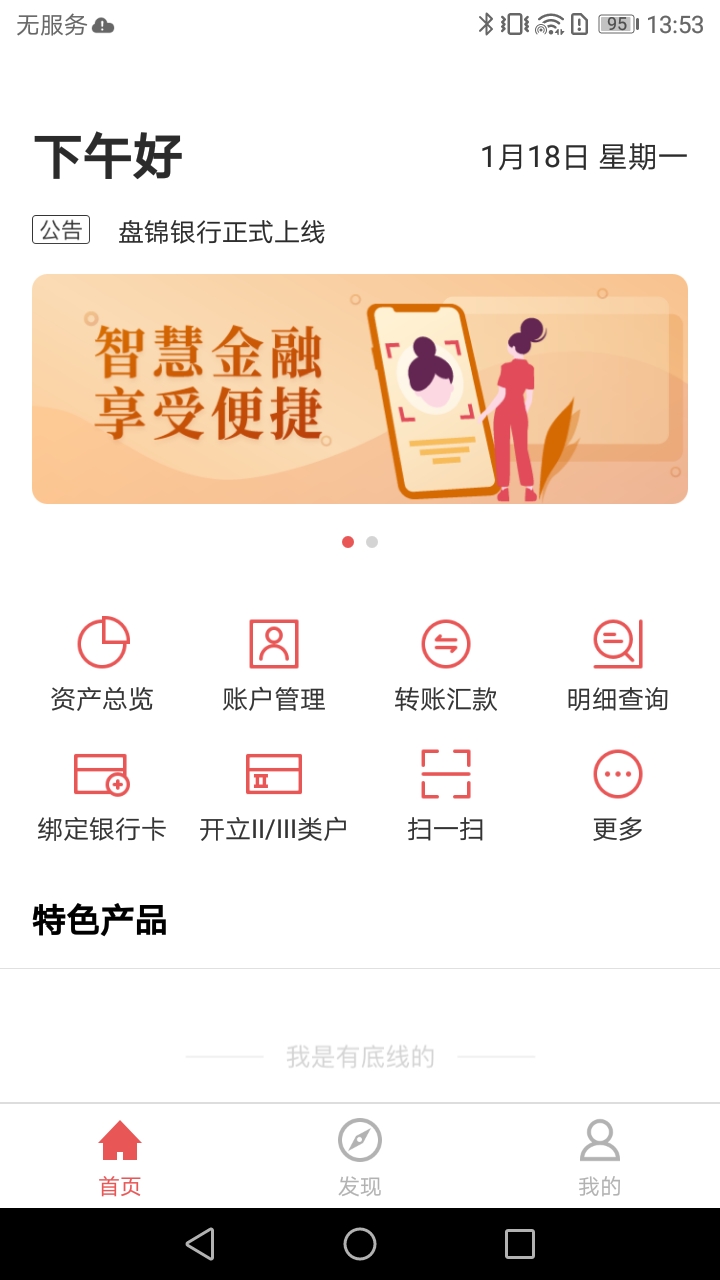Open the 智慧金融 banner
The height and width of the screenshot is (1280, 720).
click(360, 389)
